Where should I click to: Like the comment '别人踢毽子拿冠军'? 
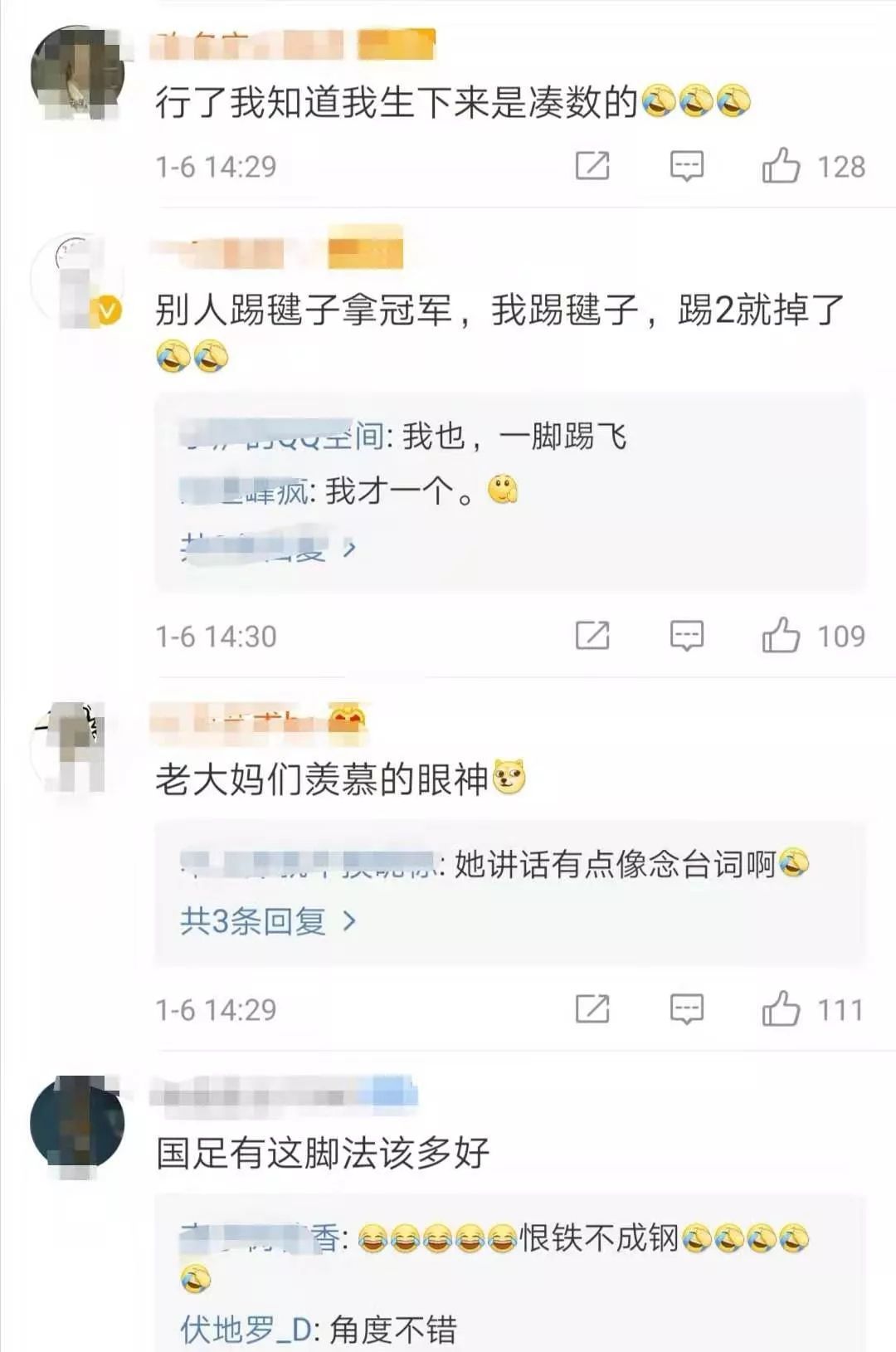coord(781,637)
